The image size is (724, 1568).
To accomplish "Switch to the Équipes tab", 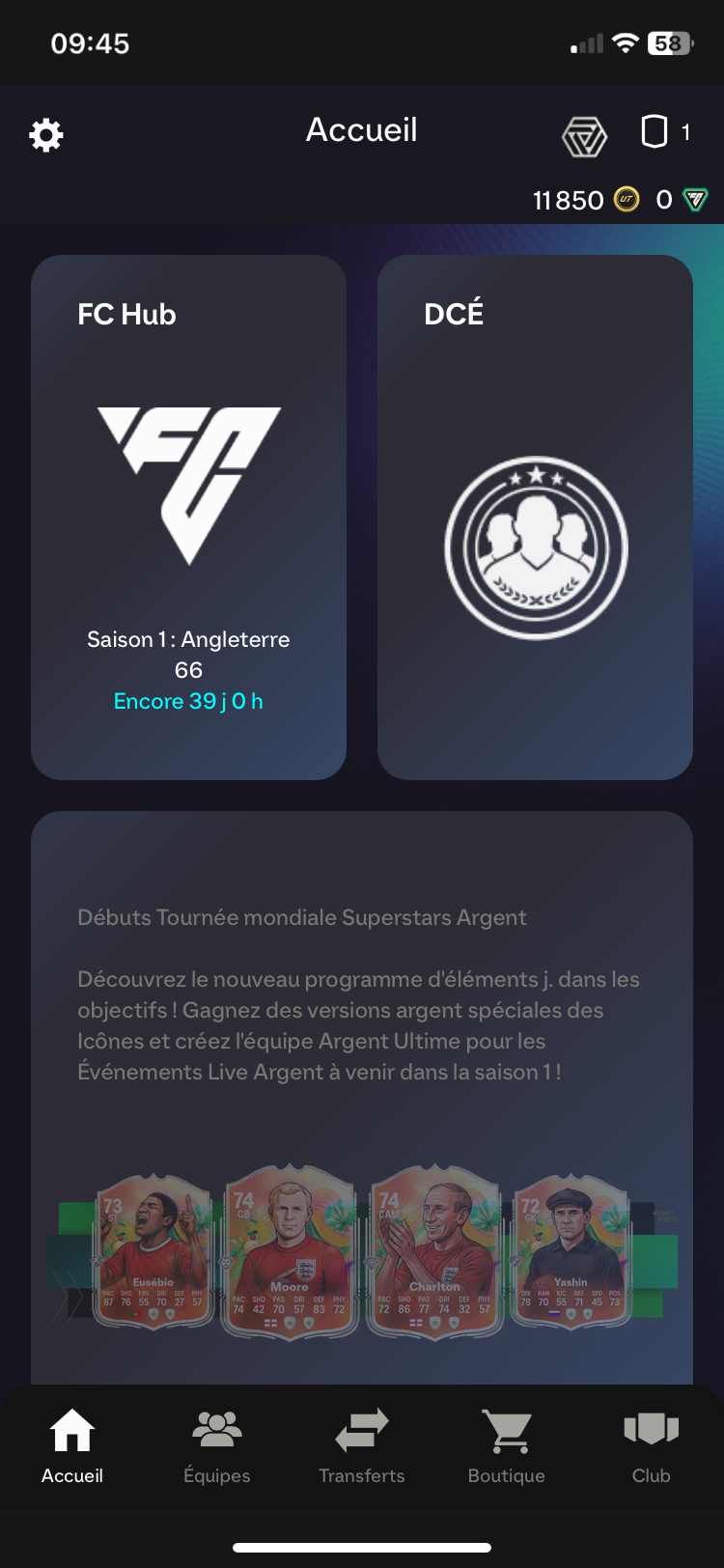I will click(217, 1446).
